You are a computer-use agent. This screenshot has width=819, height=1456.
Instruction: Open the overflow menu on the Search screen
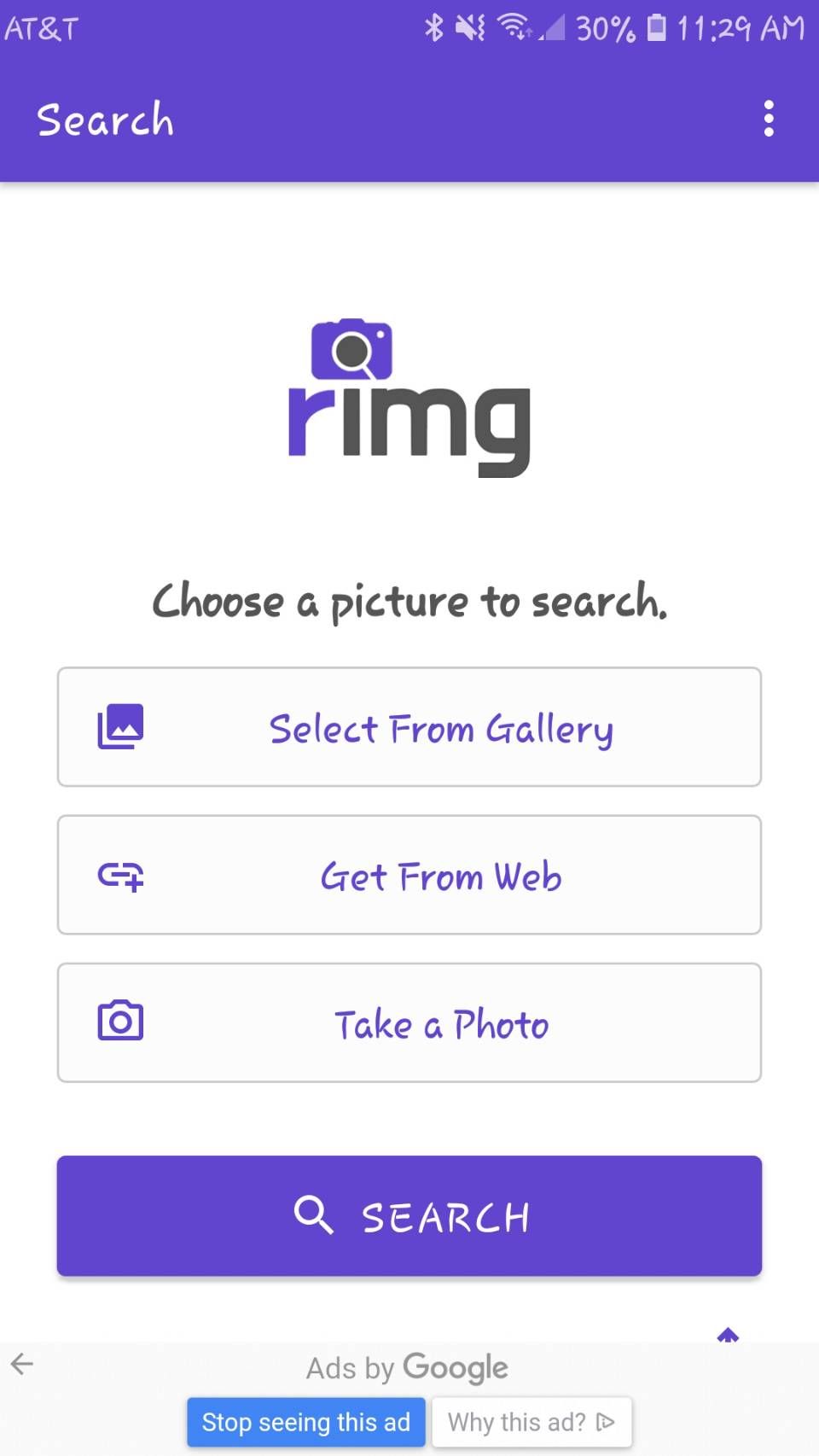point(769,119)
